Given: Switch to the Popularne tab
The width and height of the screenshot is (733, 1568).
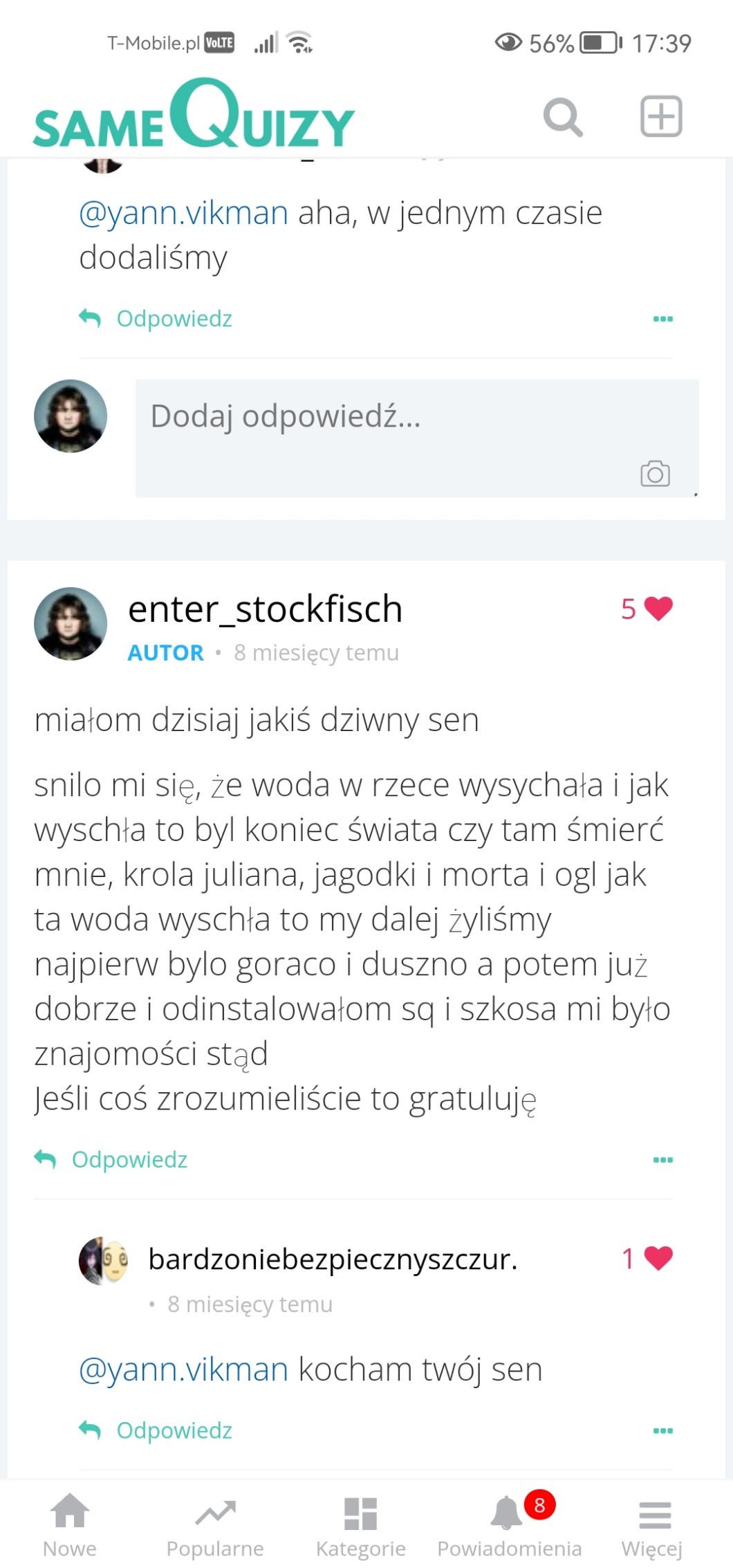Looking at the screenshot, I should coord(215,1524).
